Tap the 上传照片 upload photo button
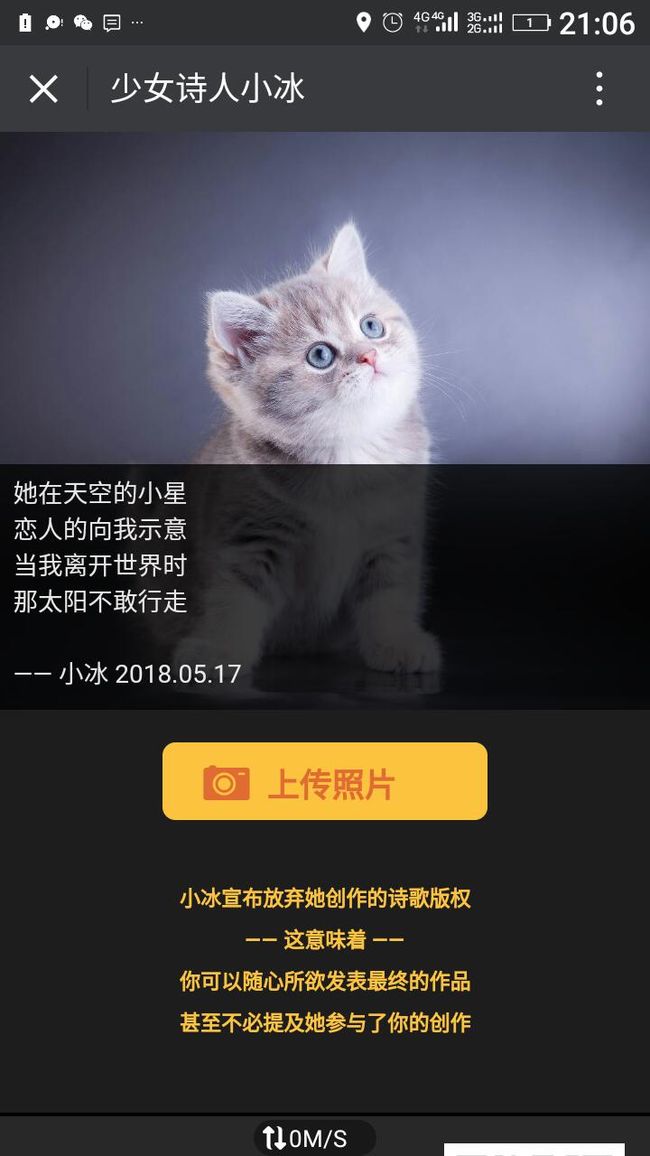Screen dimensions: 650x1156 [x=325, y=781]
